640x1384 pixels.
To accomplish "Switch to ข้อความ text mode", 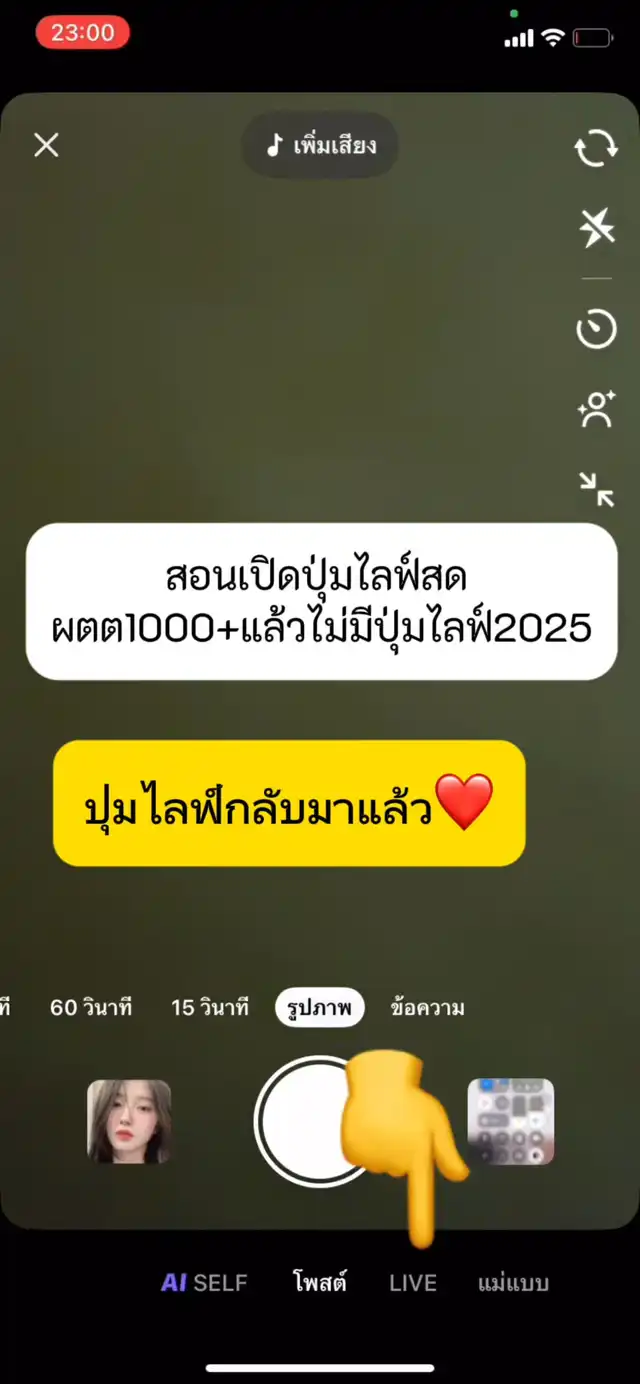I will point(428,1008).
